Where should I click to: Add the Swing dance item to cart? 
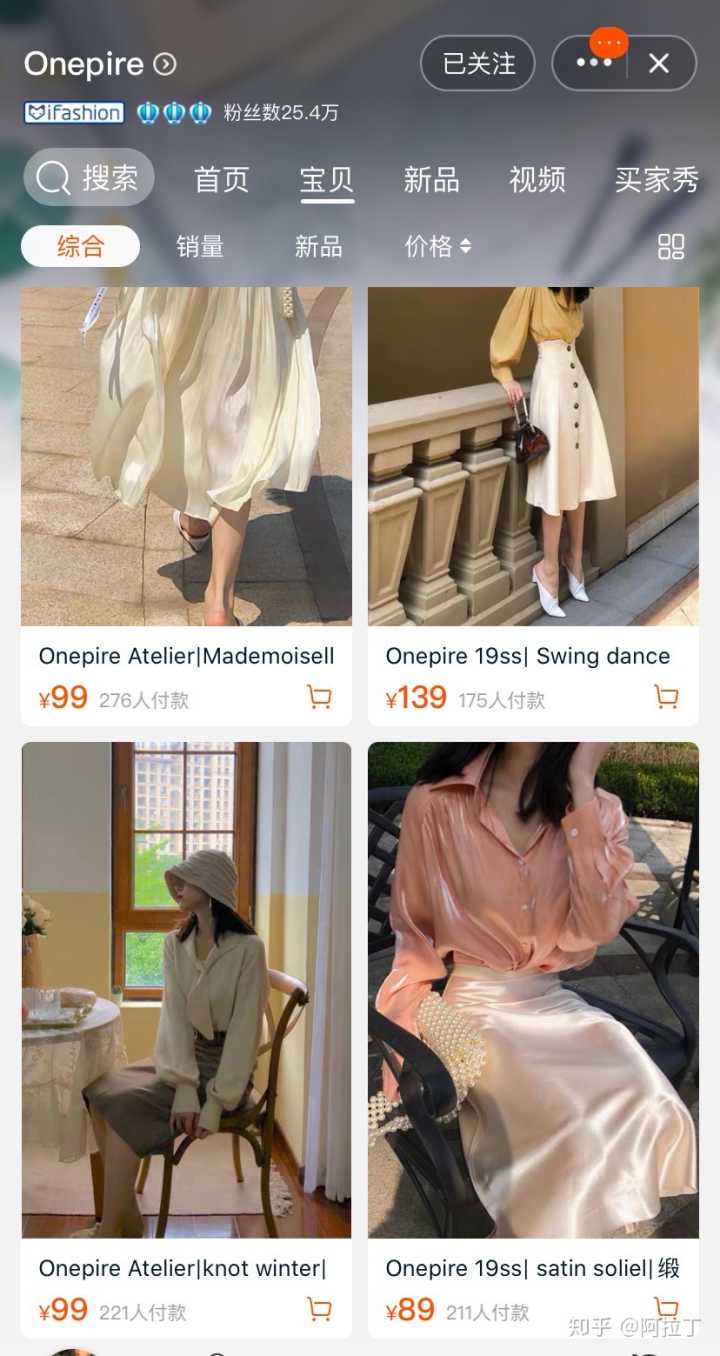point(666,697)
